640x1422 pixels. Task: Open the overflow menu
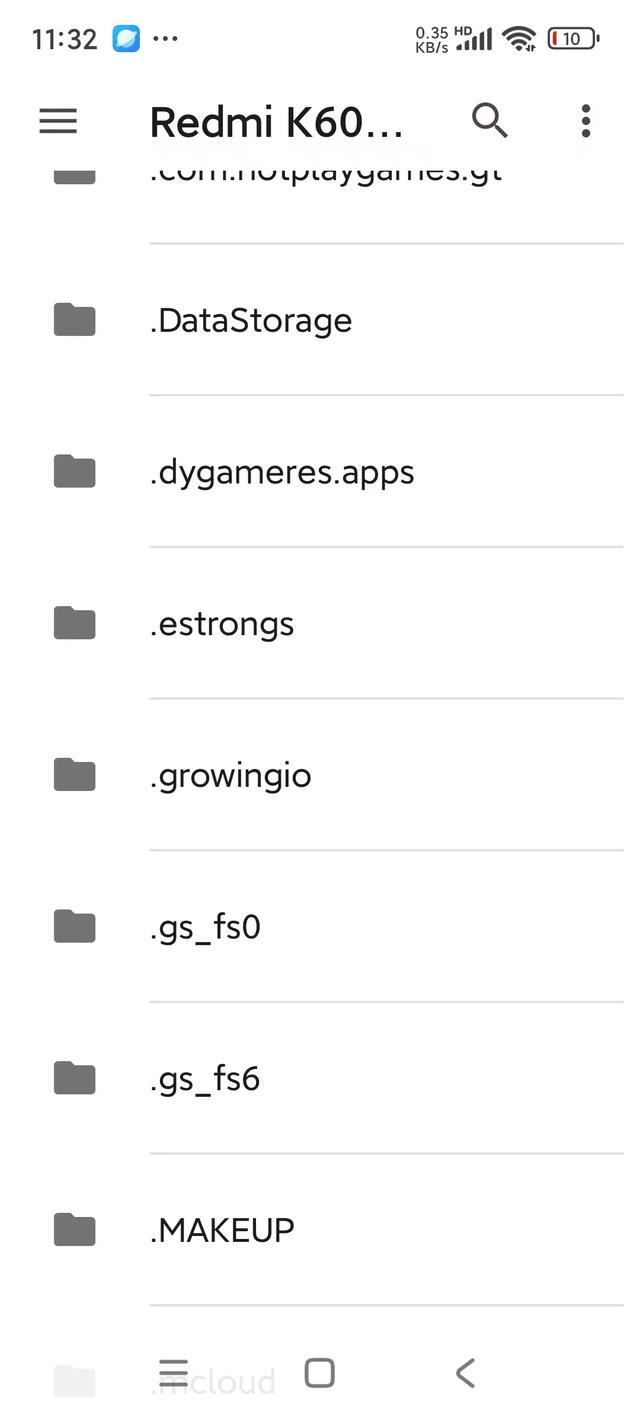coord(586,121)
